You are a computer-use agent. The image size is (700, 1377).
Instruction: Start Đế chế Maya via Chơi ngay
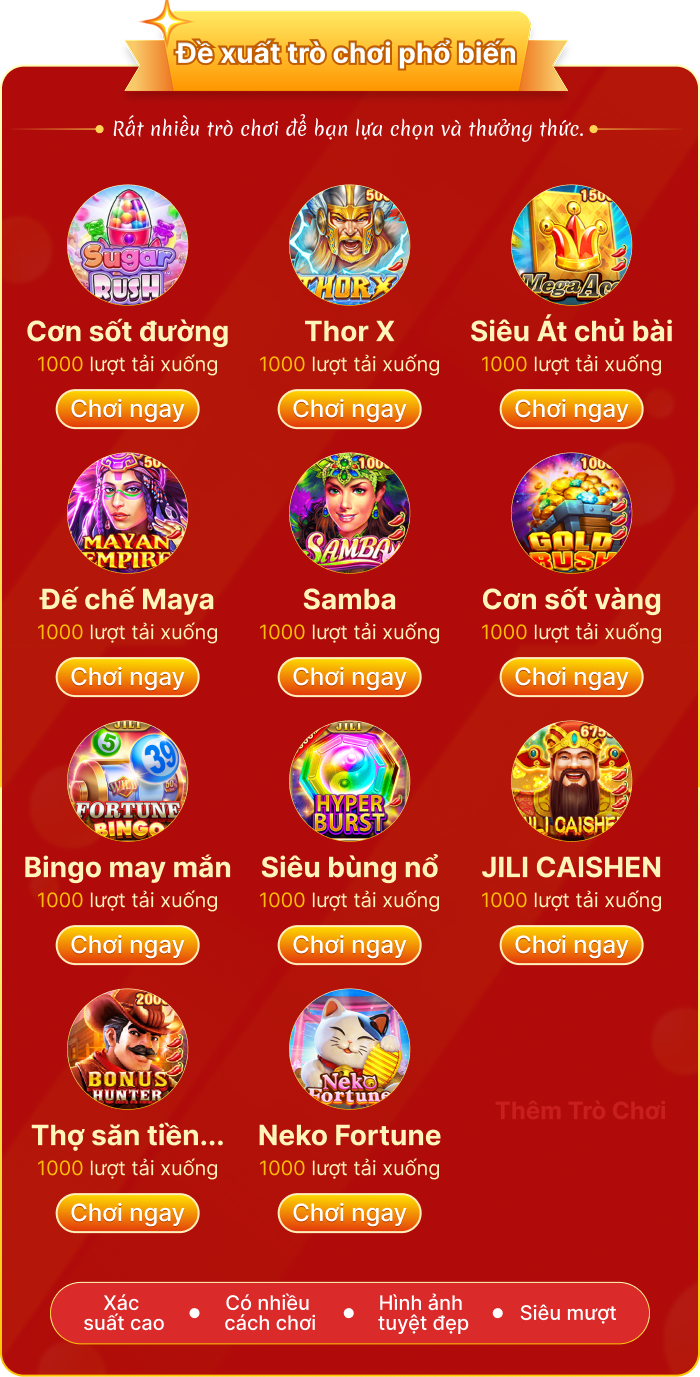coord(127,677)
